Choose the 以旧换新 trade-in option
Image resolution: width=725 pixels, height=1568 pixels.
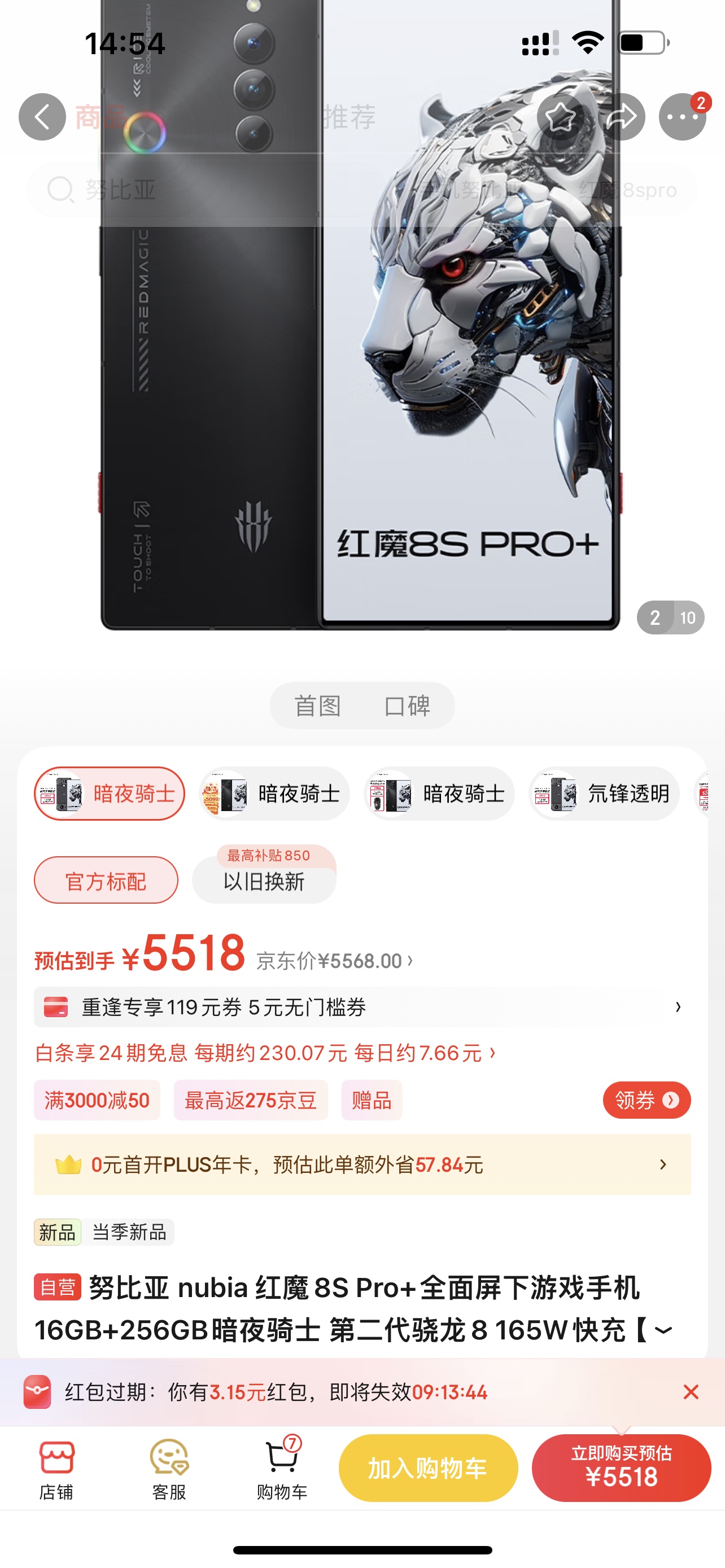[264, 881]
